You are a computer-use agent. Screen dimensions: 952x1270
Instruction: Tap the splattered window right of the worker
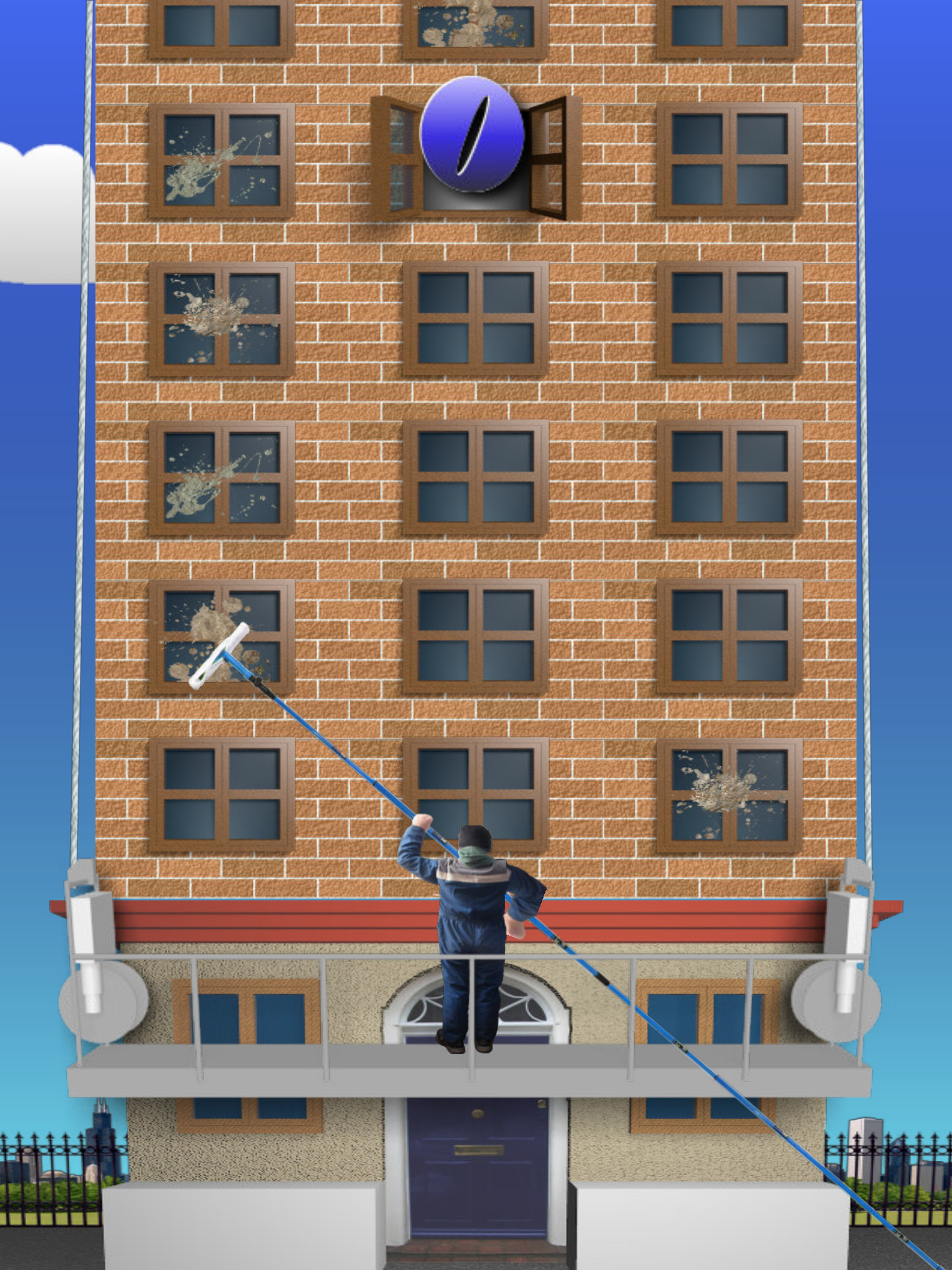click(729, 795)
